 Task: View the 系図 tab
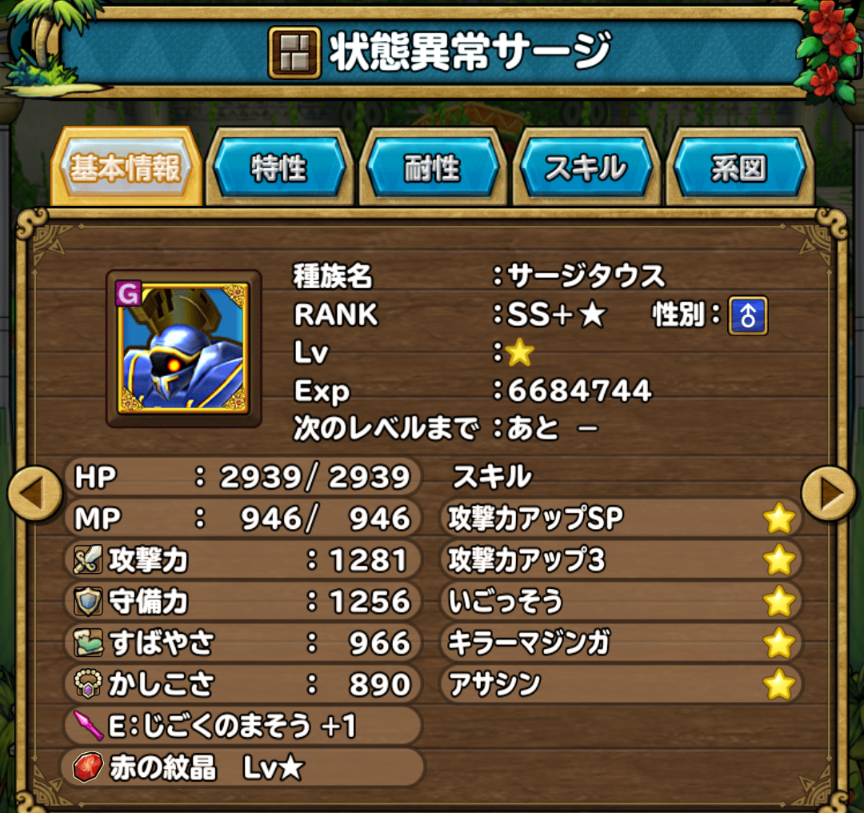tap(739, 167)
